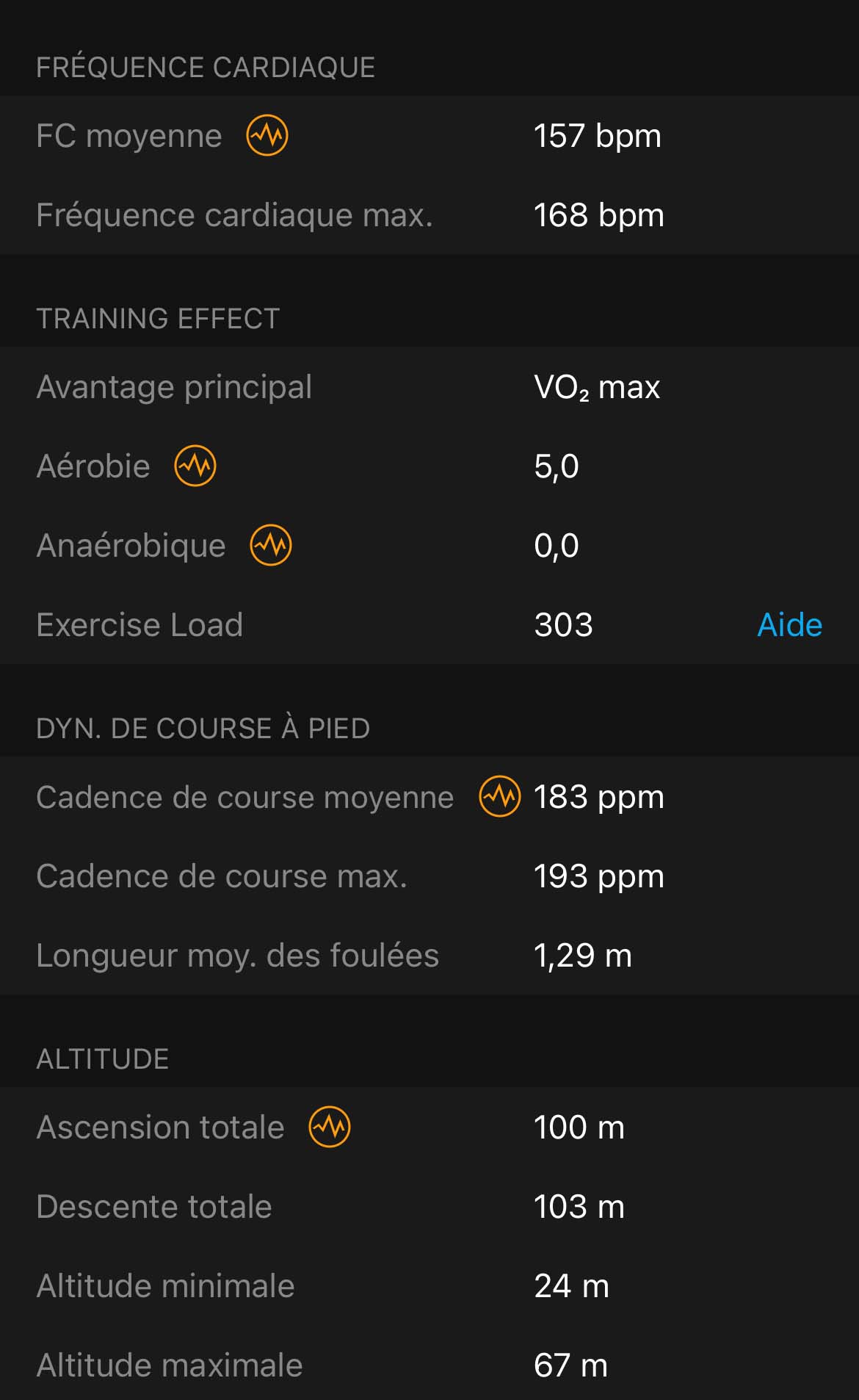859x1400 pixels.
Task: Tap the chart icon next to Anaérobique
Action: click(271, 545)
